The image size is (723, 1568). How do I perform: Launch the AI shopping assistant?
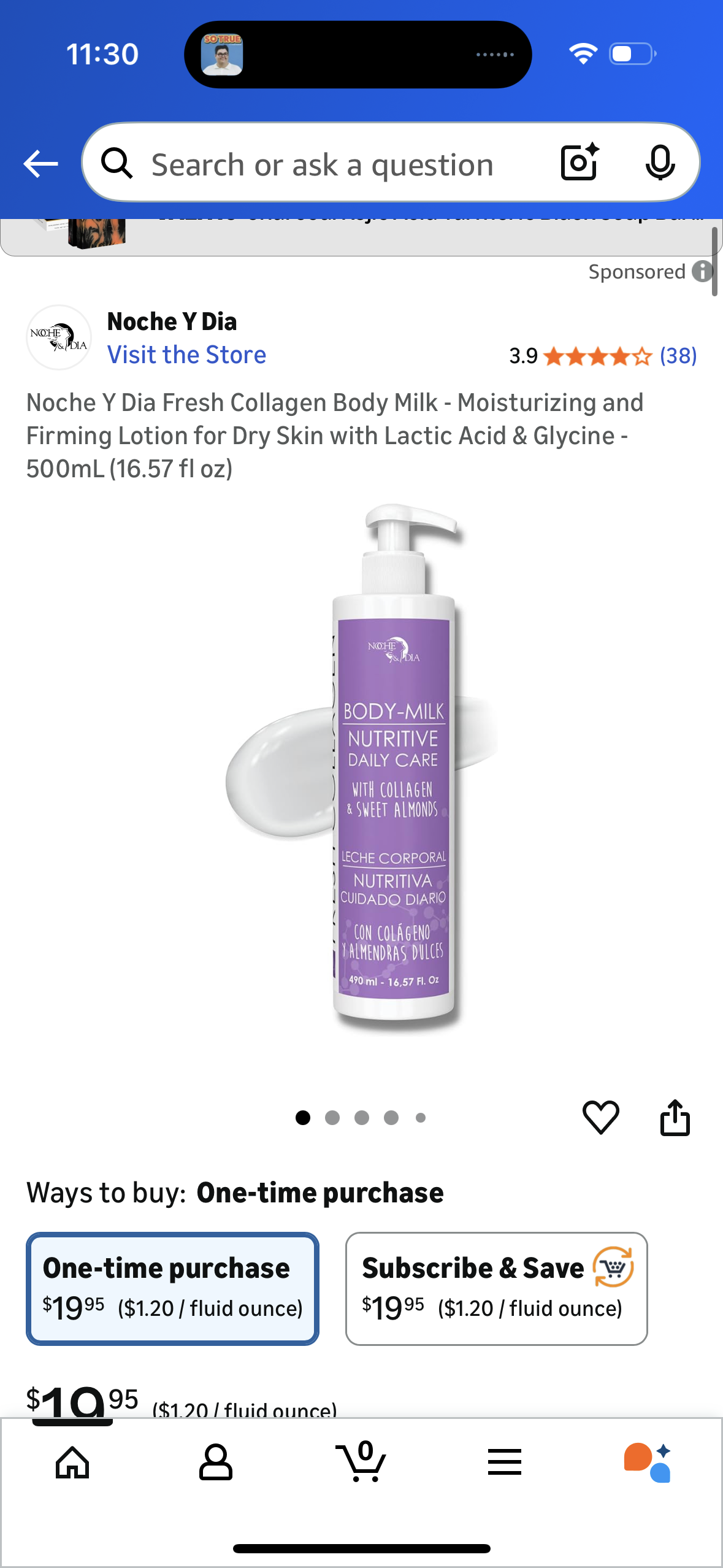(648, 1462)
